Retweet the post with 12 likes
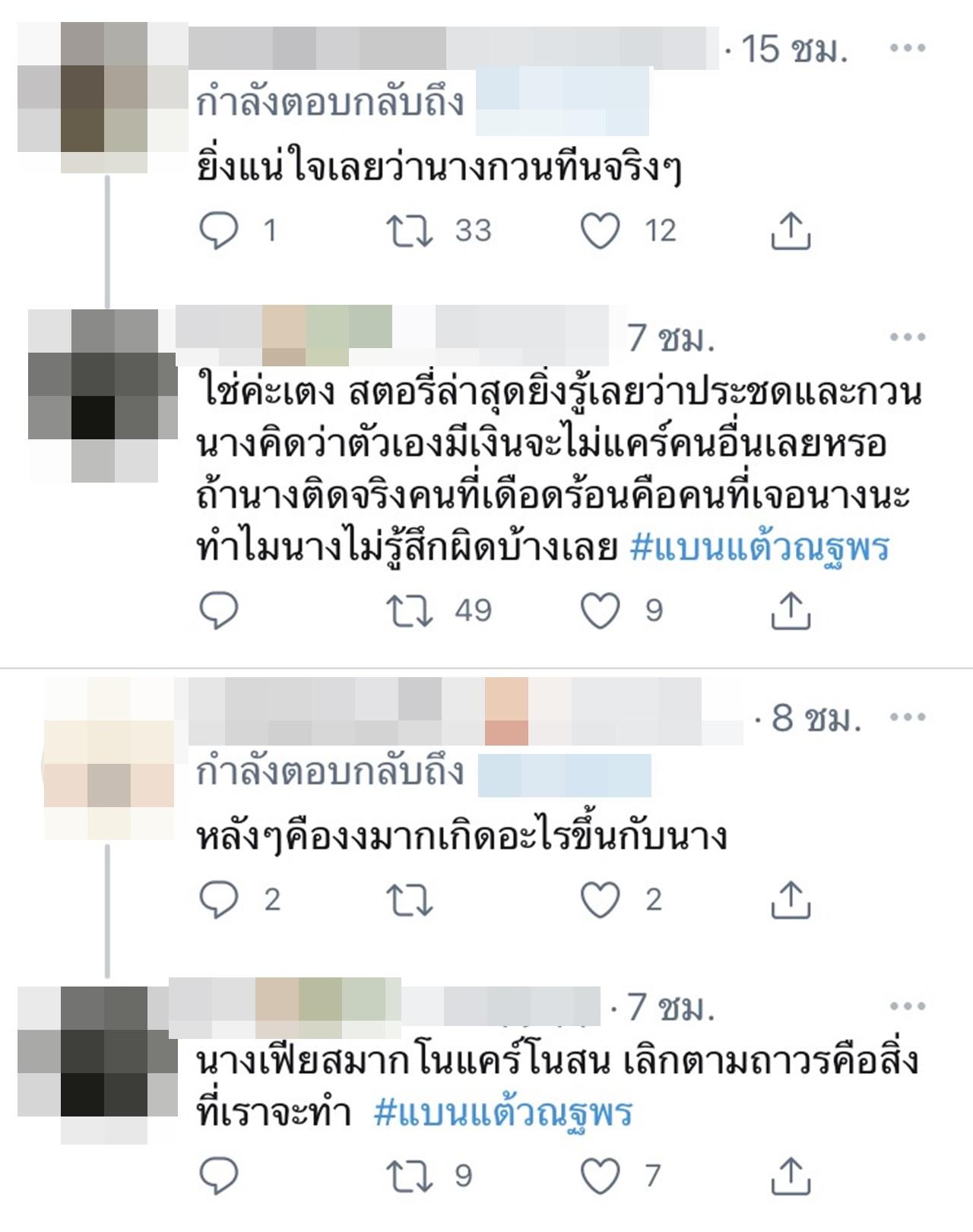 tap(409, 231)
